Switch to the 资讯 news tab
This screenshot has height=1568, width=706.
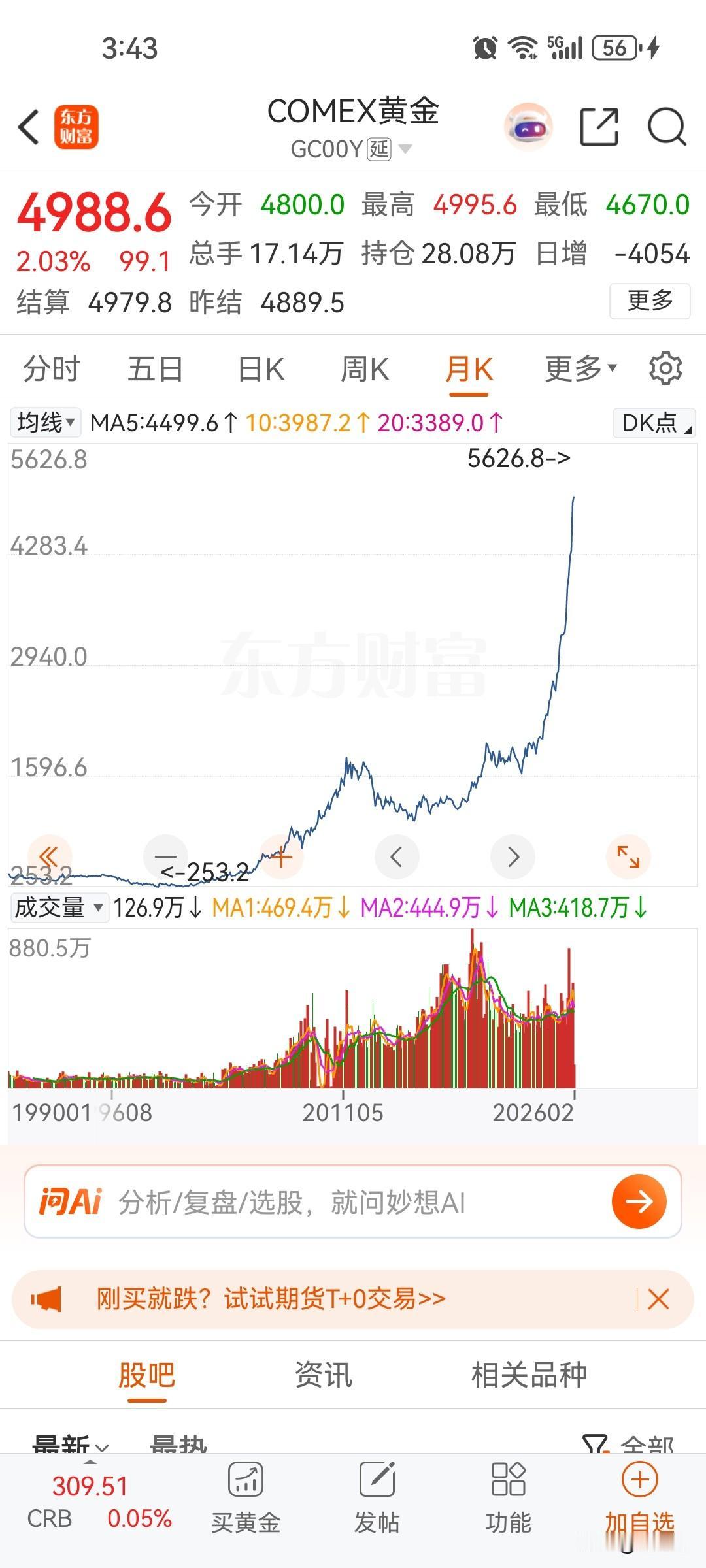[x=323, y=1374]
